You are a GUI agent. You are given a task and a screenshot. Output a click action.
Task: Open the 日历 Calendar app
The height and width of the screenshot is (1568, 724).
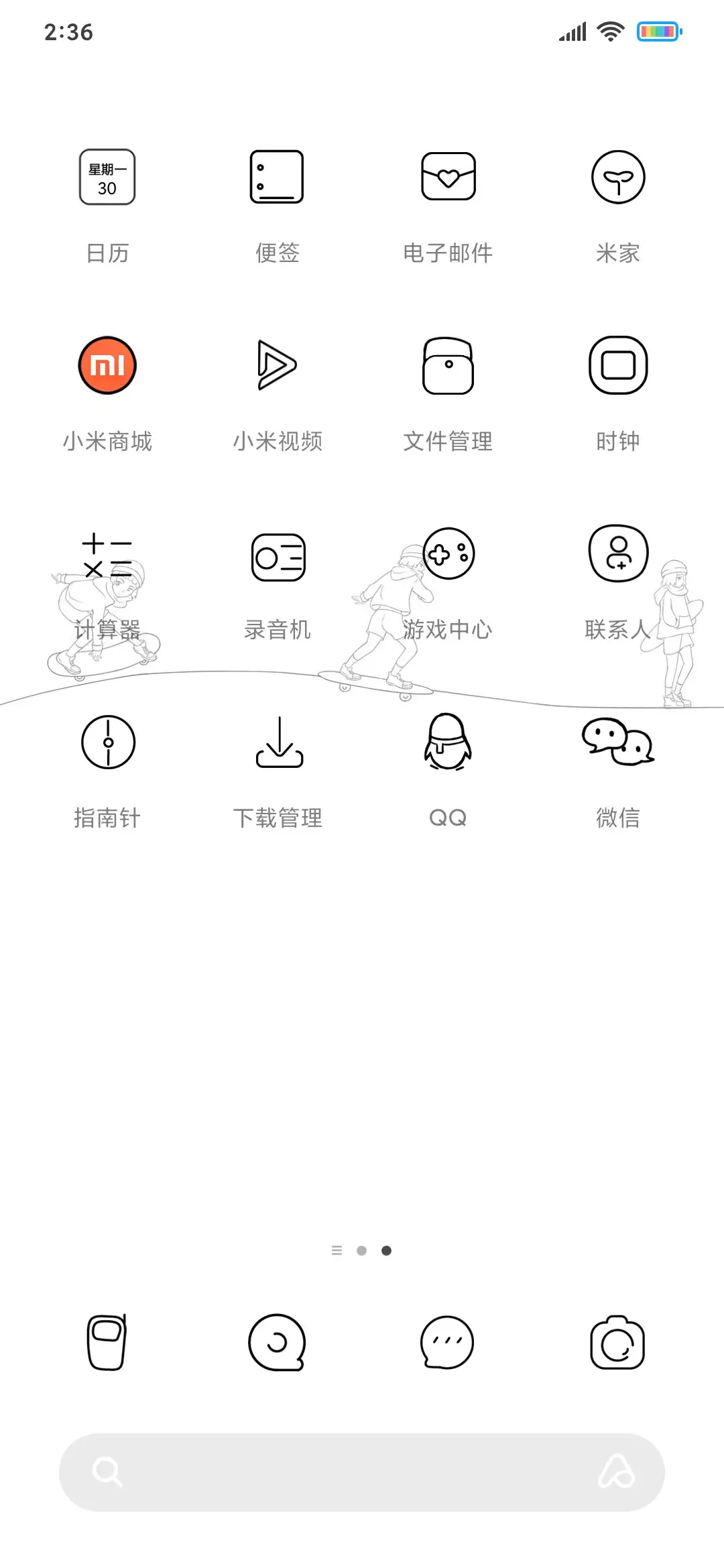tap(107, 176)
